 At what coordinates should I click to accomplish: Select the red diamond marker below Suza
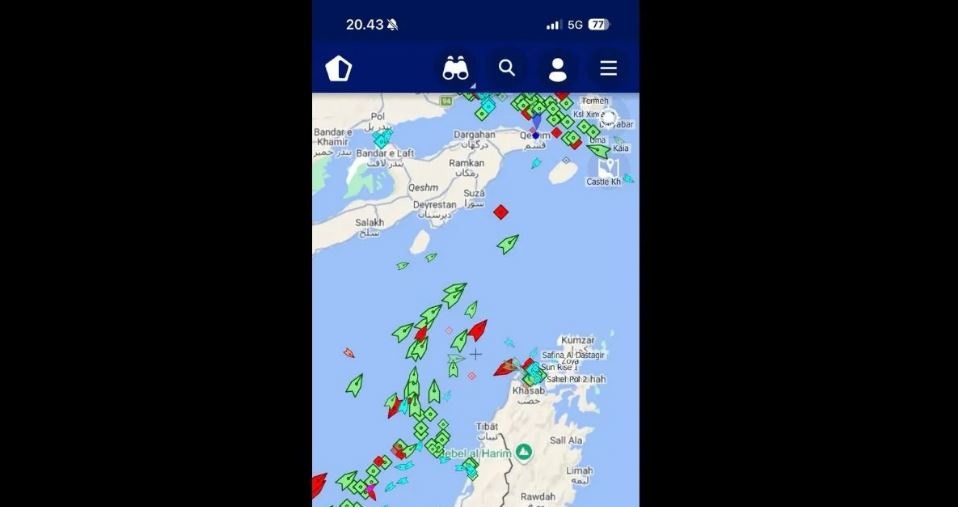coord(501,212)
